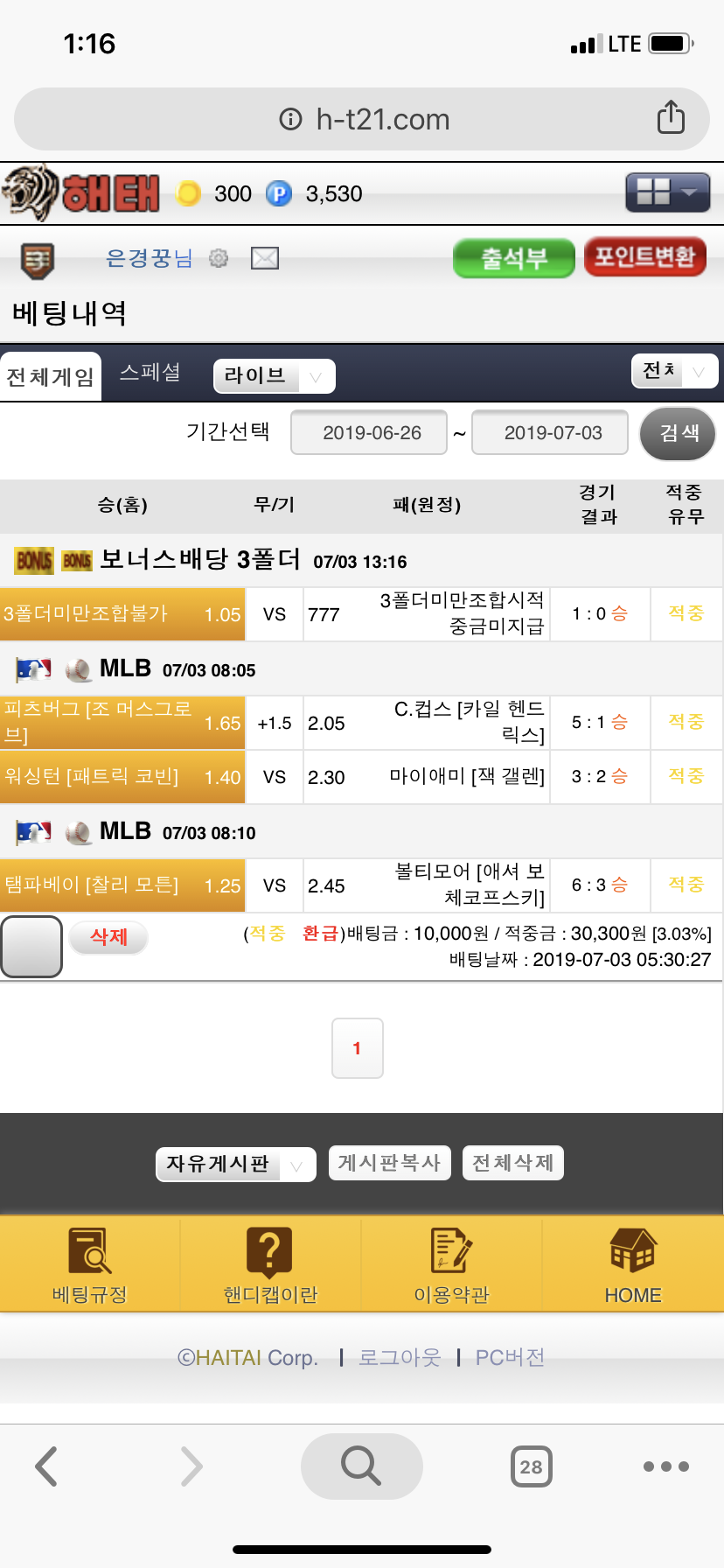Image resolution: width=724 pixels, height=1568 pixels.
Task: Tap the 출석부 attendance button
Action: [513, 258]
